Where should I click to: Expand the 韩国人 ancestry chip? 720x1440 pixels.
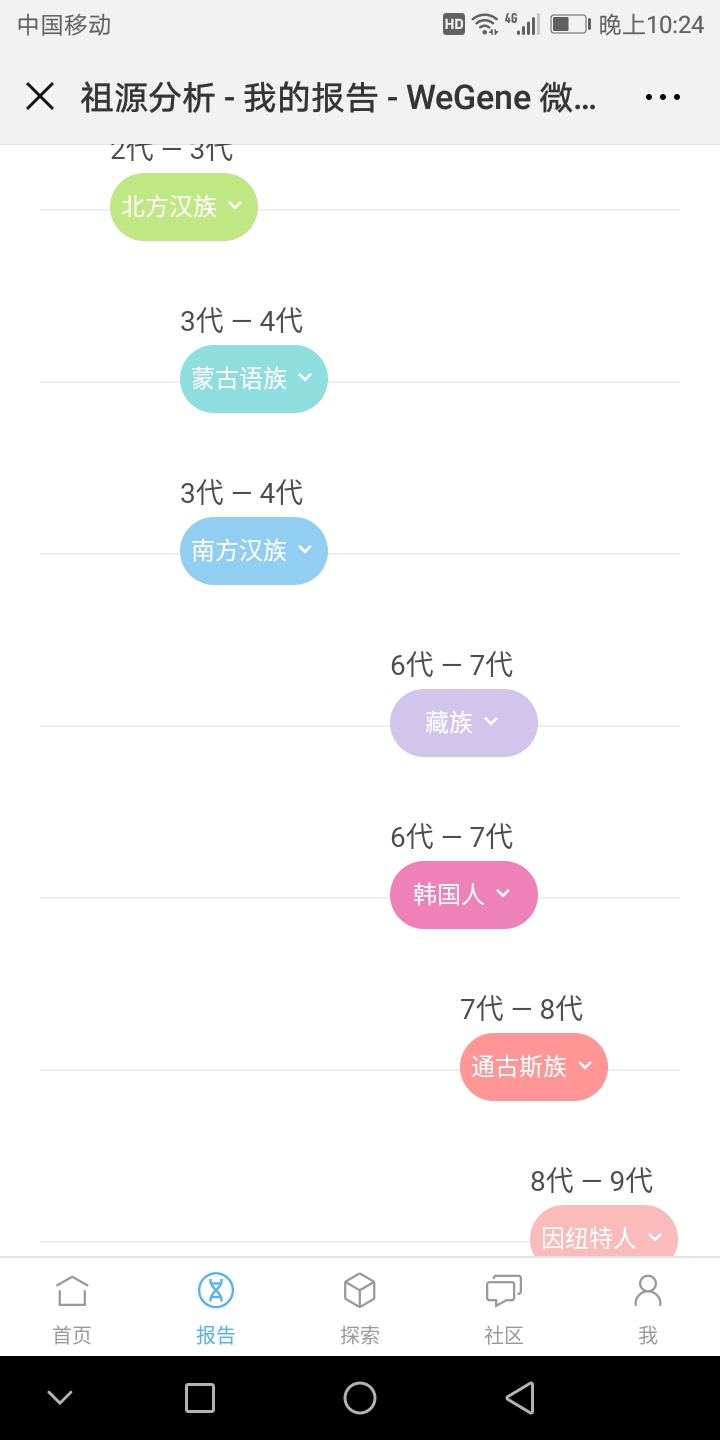464,895
